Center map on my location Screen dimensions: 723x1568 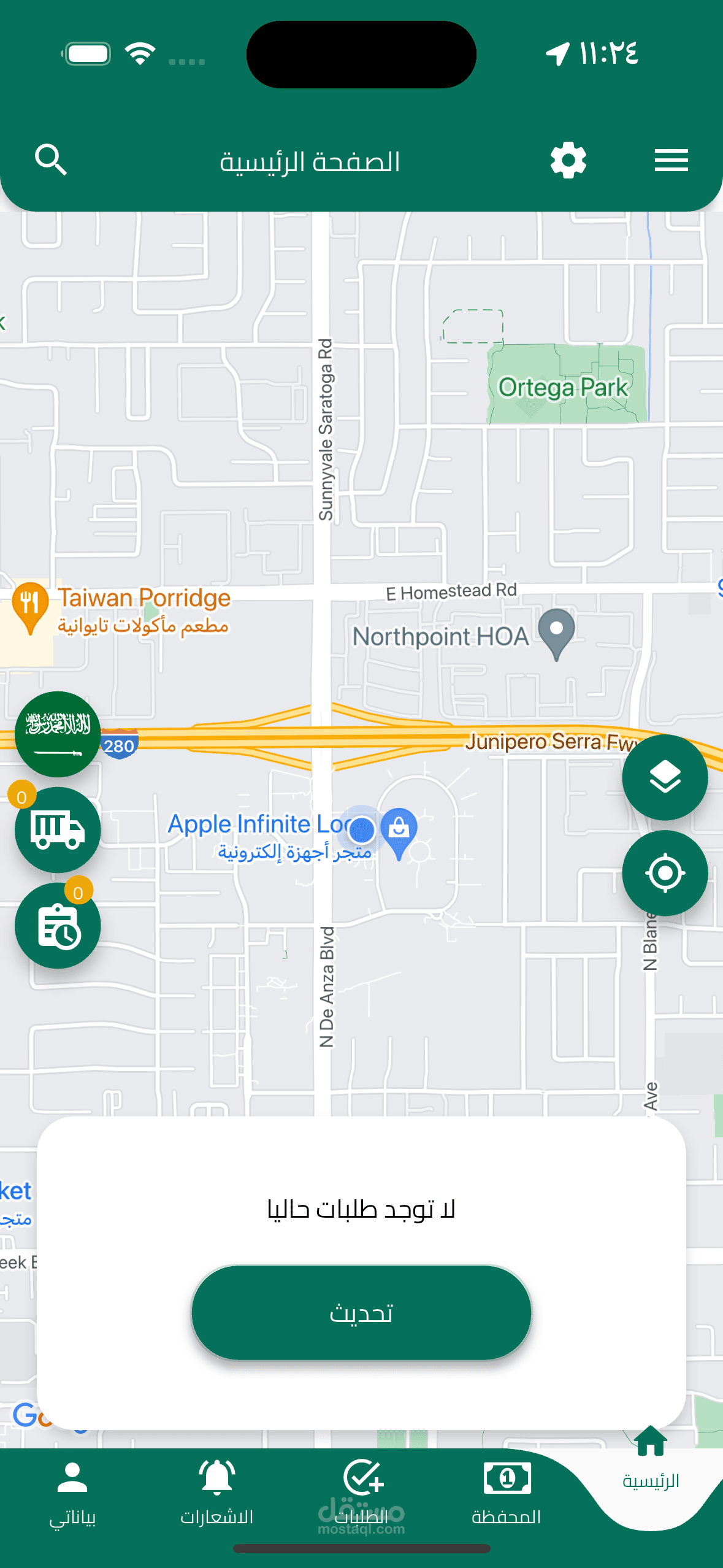[665, 872]
